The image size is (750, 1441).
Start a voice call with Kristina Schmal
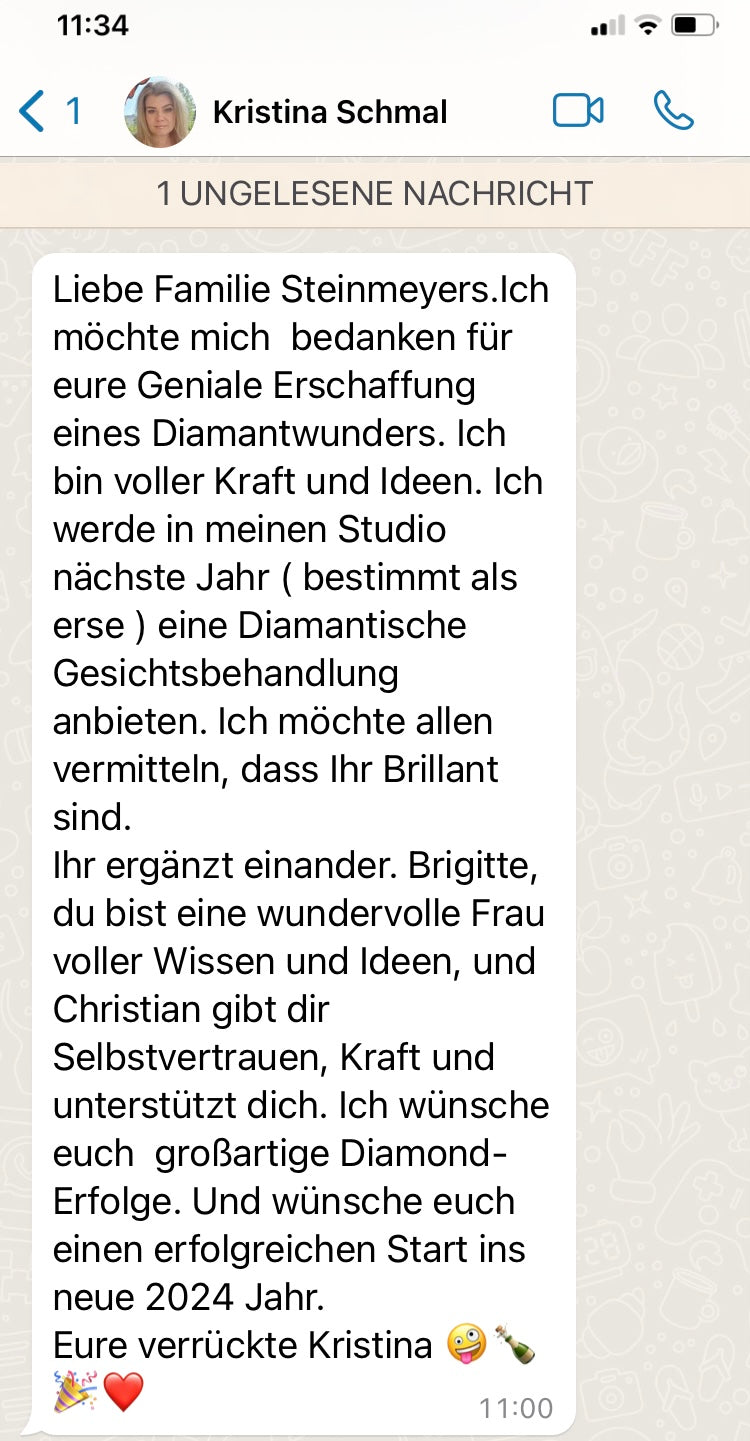(x=673, y=111)
